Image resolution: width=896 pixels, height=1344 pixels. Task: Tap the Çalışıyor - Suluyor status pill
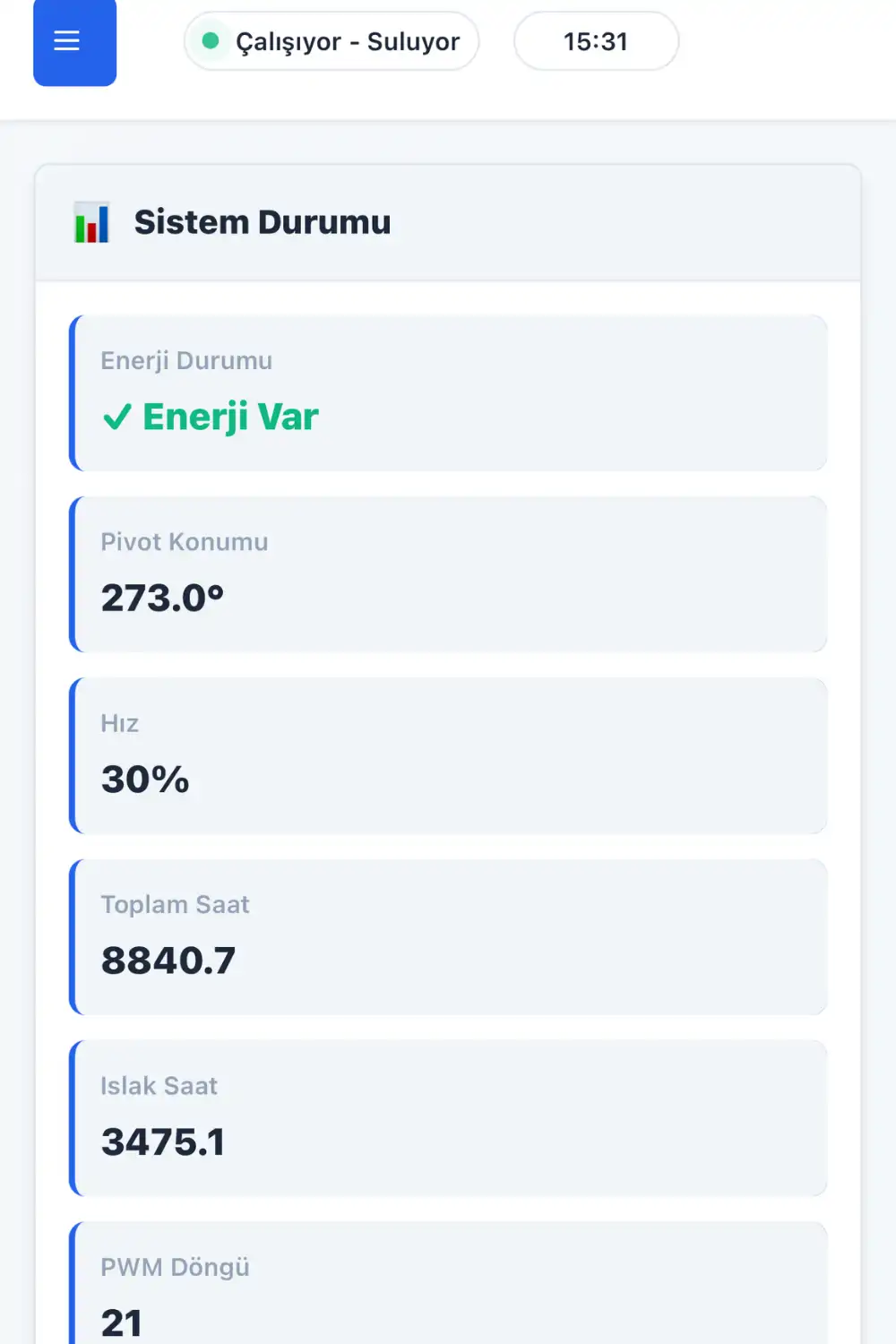(331, 41)
